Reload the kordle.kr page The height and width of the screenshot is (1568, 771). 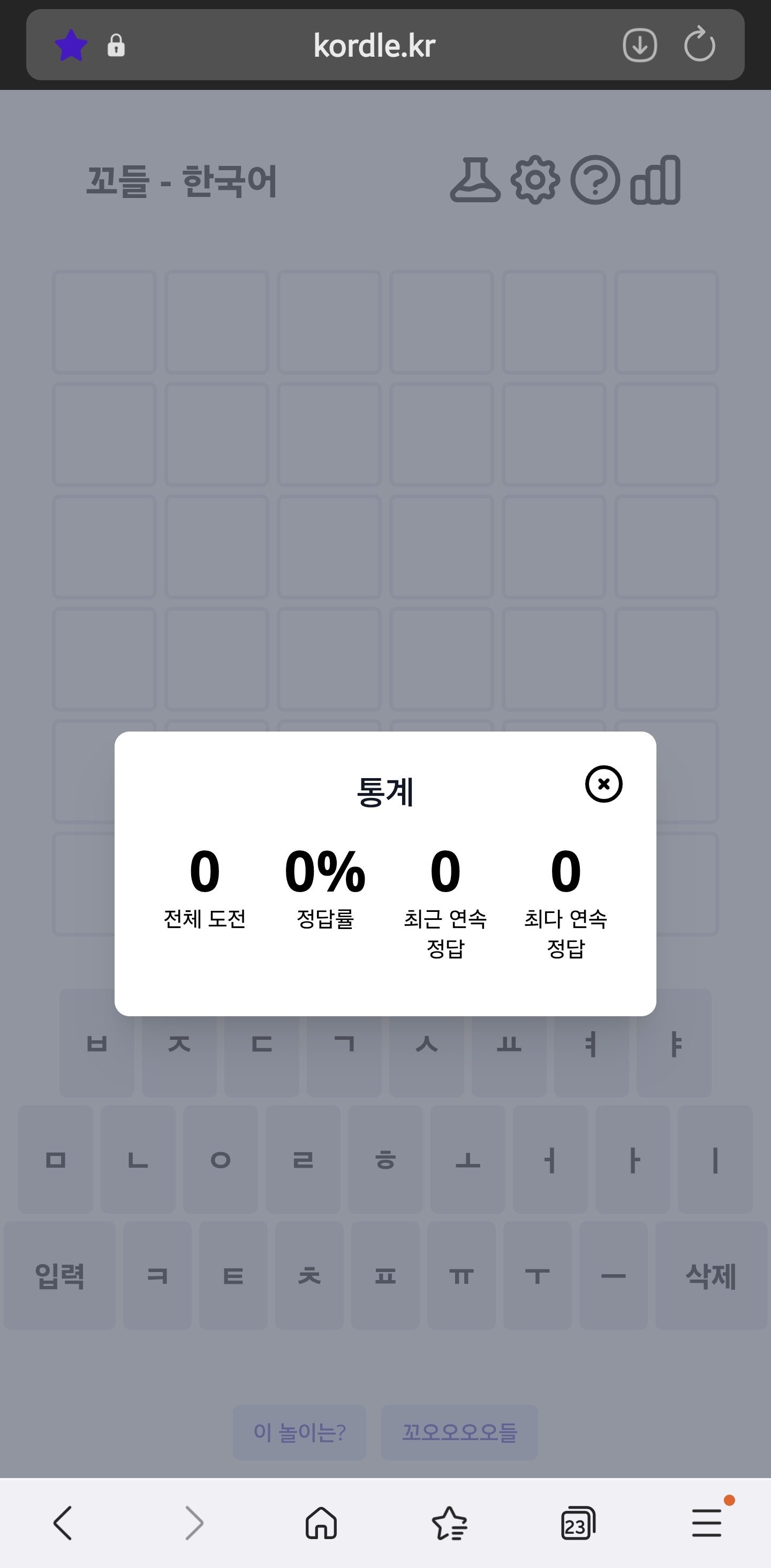tap(699, 45)
